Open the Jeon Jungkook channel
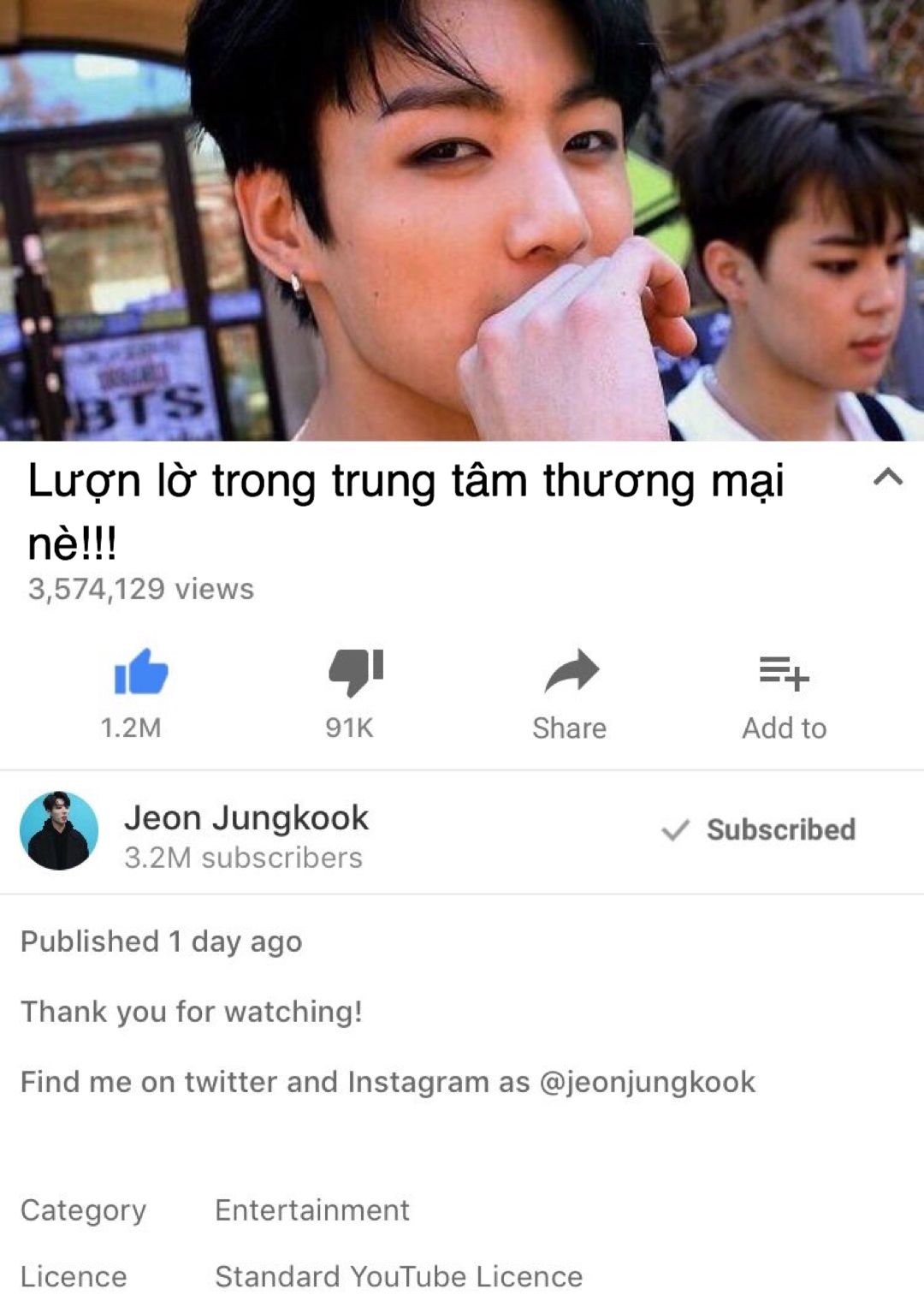 (x=246, y=818)
